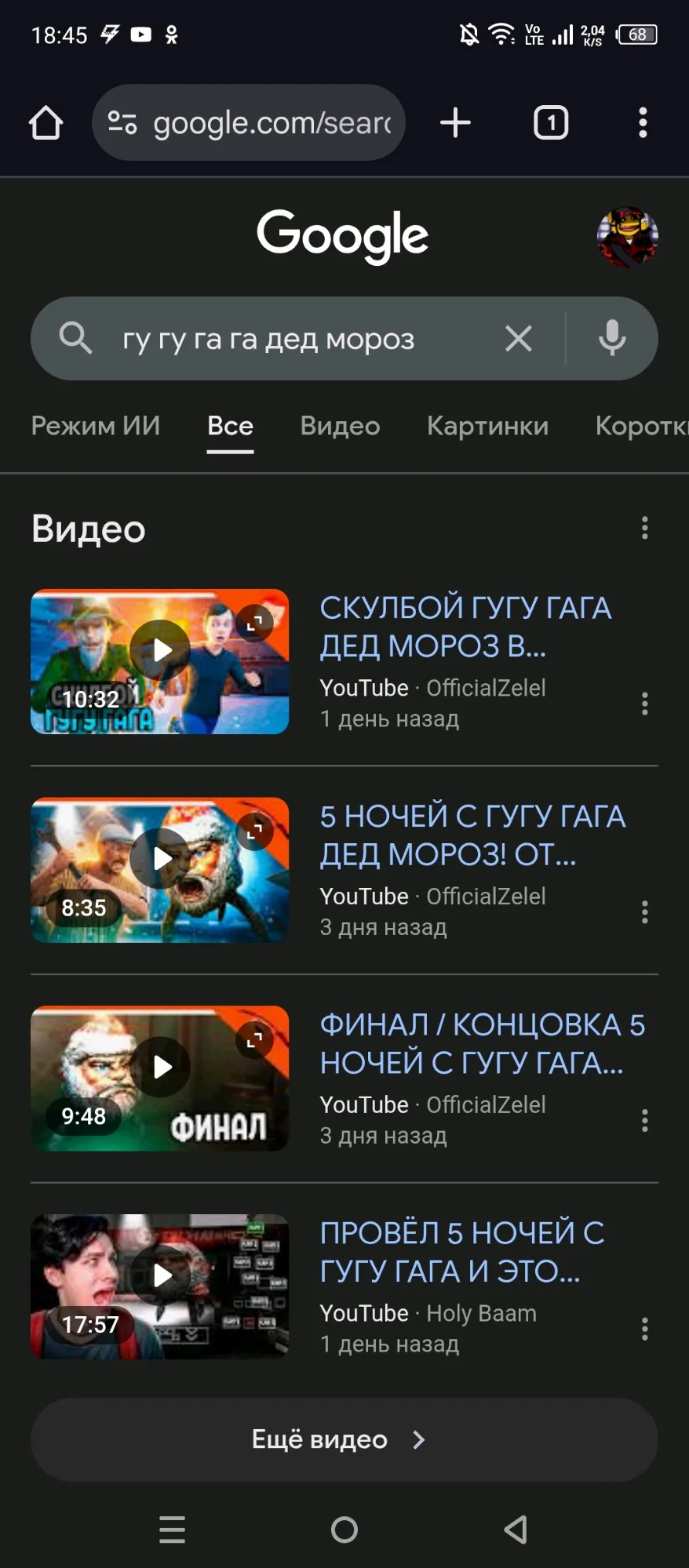Viewport: 689px width, 1568px height.
Task: Switch to the Видео tab
Action: [x=340, y=425]
